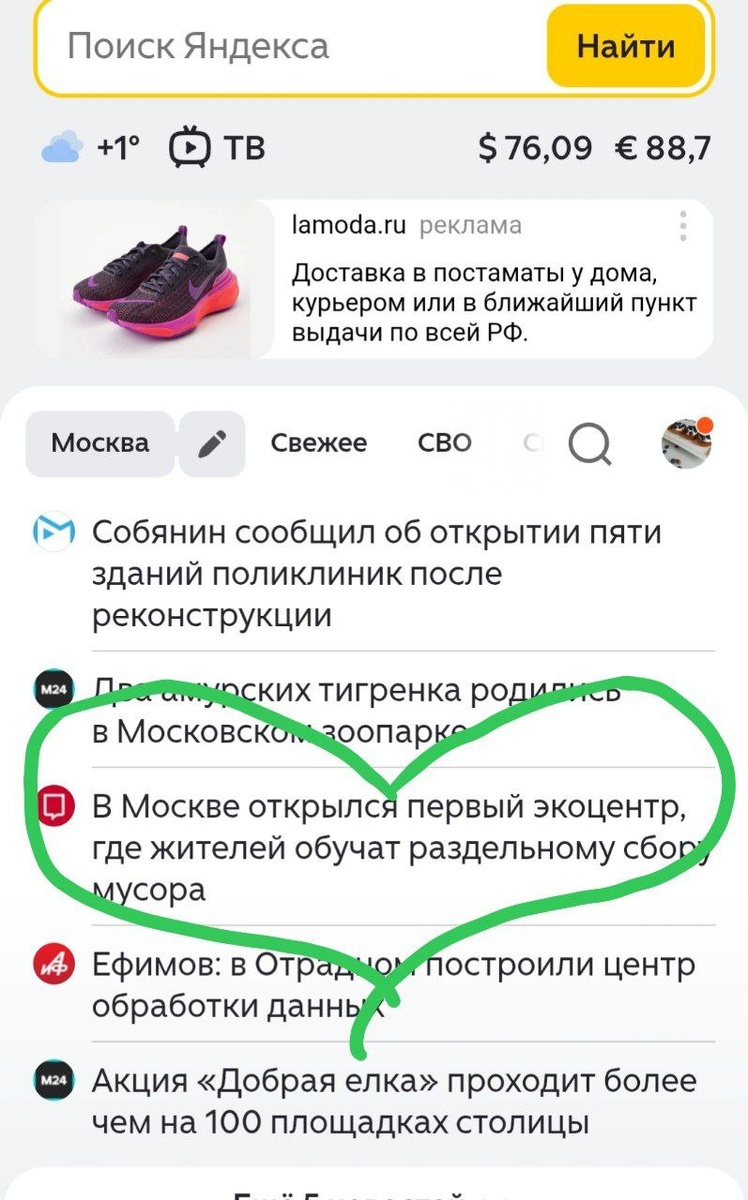The height and width of the screenshot is (1200, 748).
Task: Open the ТВ program shortcut
Action: (x=217, y=149)
